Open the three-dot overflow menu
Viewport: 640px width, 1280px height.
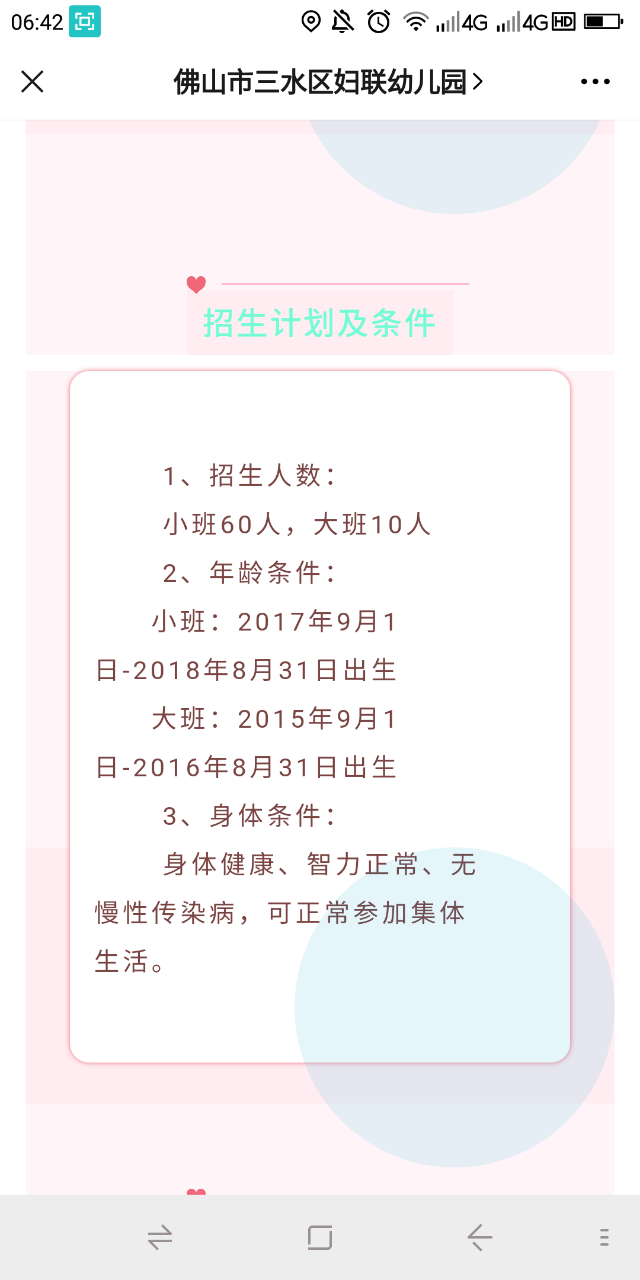(x=595, y=82)
